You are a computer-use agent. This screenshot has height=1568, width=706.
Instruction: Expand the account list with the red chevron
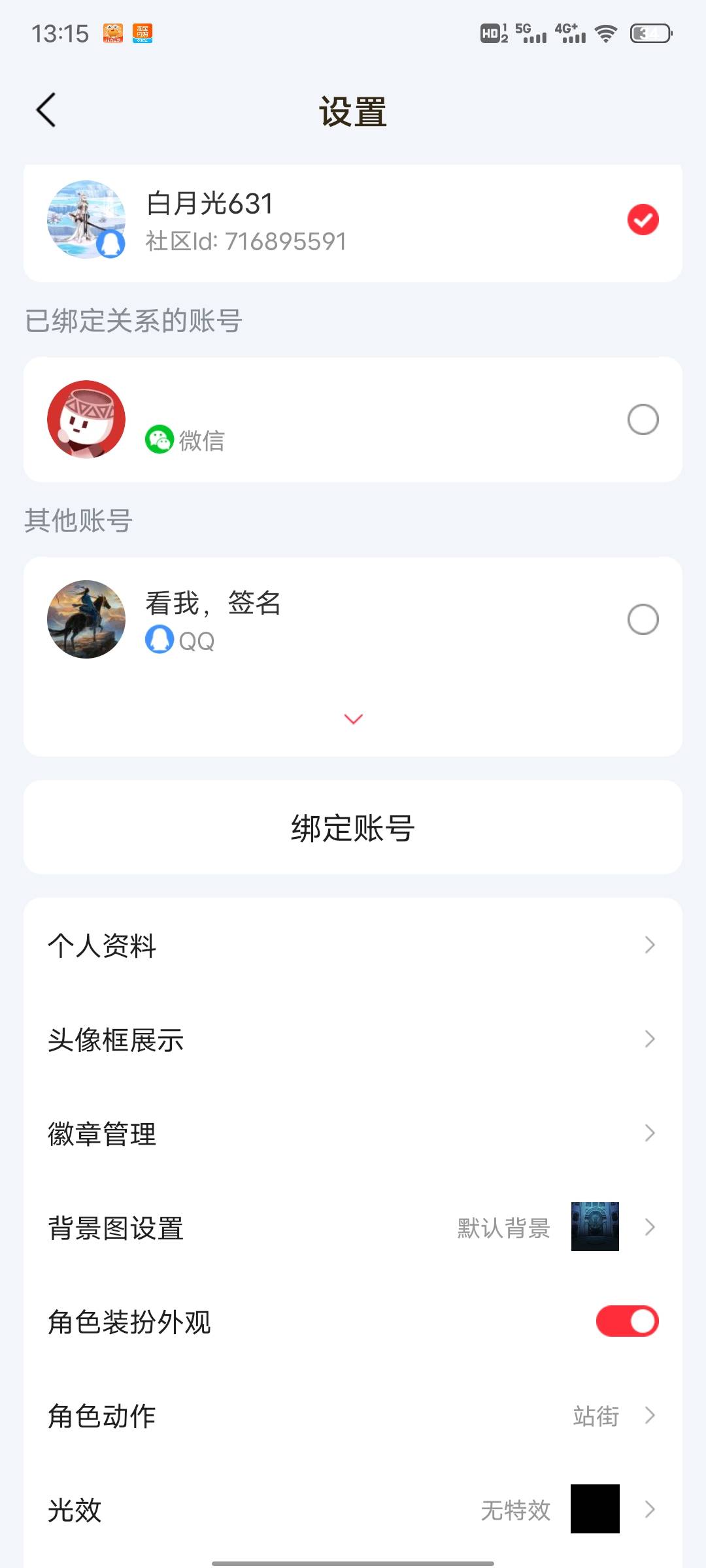click(x=353, y=719)
